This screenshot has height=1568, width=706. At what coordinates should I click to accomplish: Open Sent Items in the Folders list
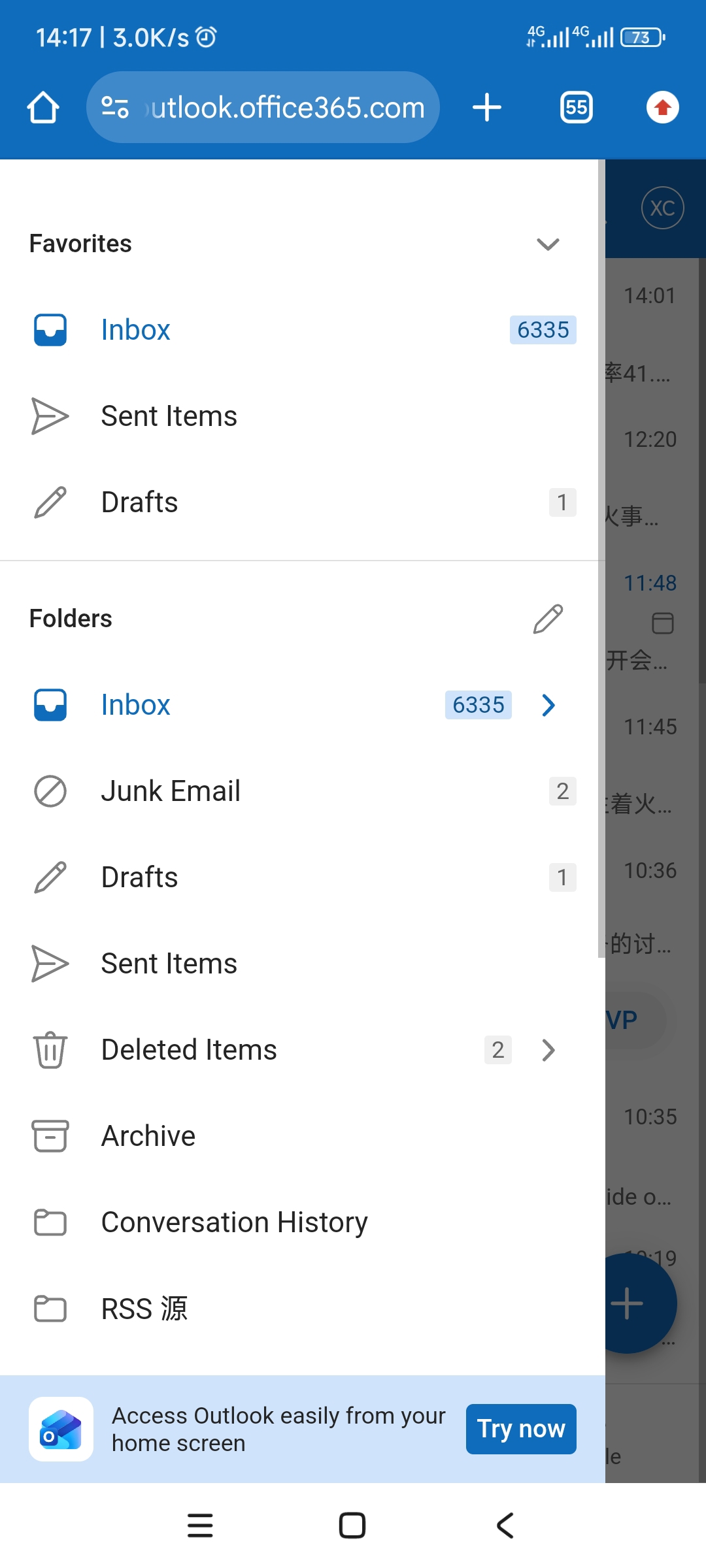[x=169, y=964]
